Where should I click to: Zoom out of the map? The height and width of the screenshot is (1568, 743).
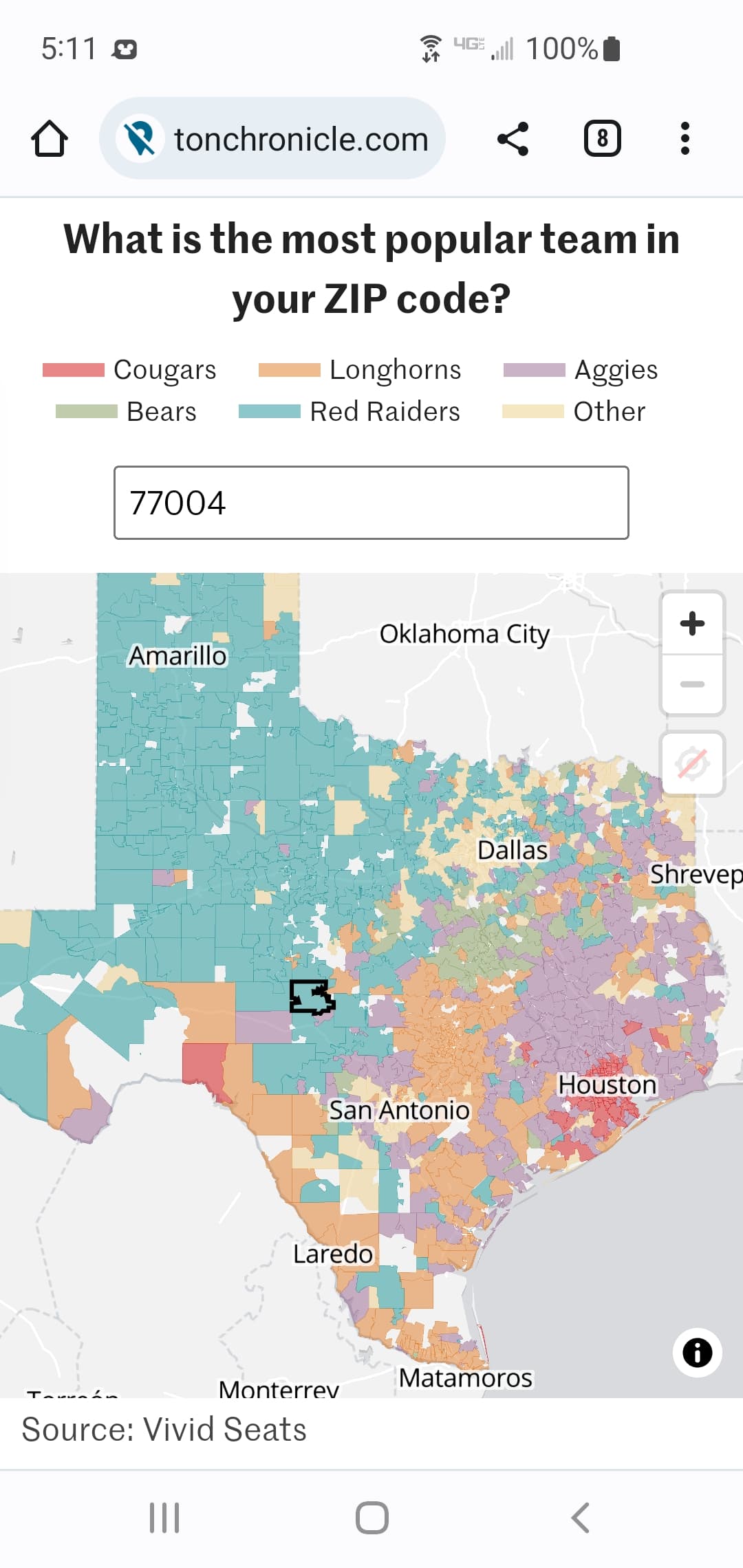click(692, 684)
